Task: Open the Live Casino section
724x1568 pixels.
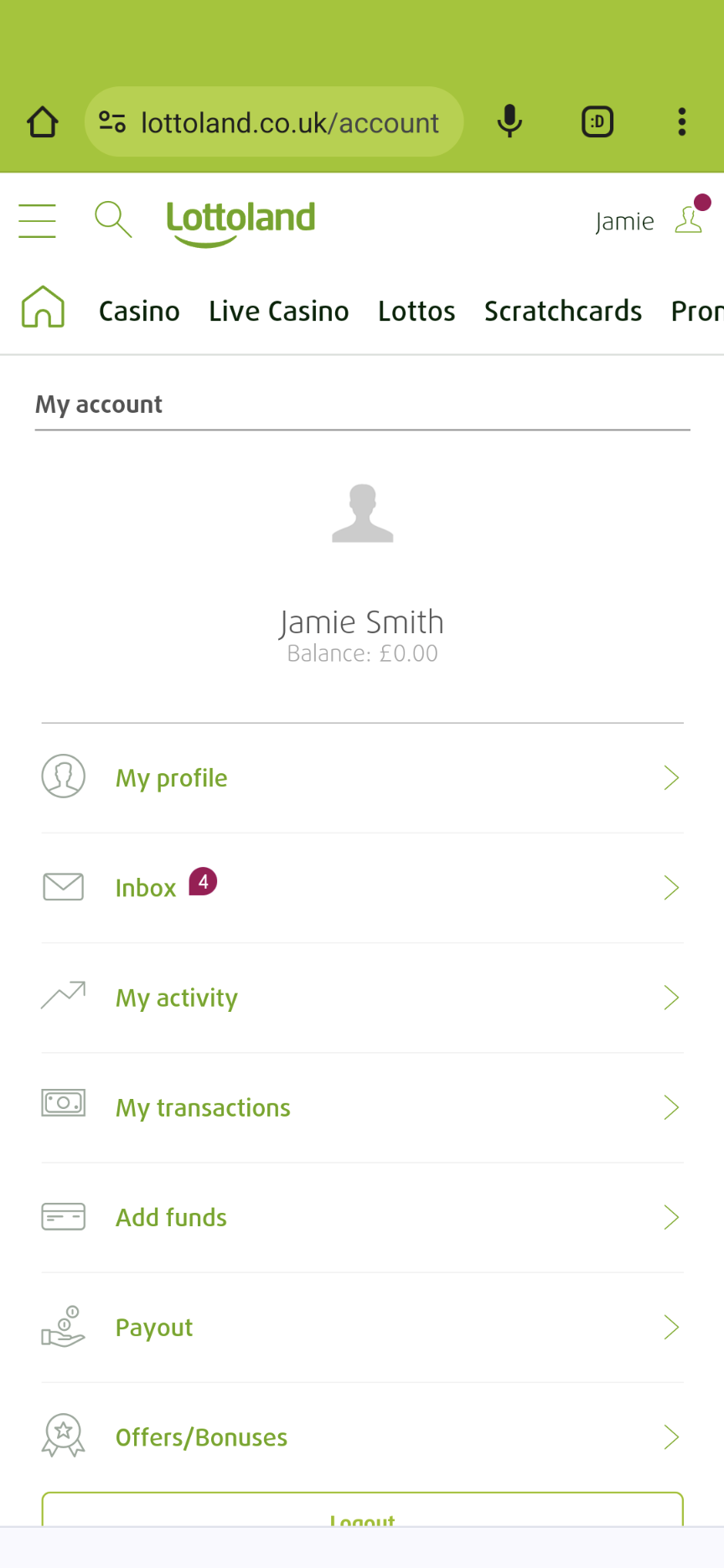Action: pyautogui.click(x=278, y=311)
